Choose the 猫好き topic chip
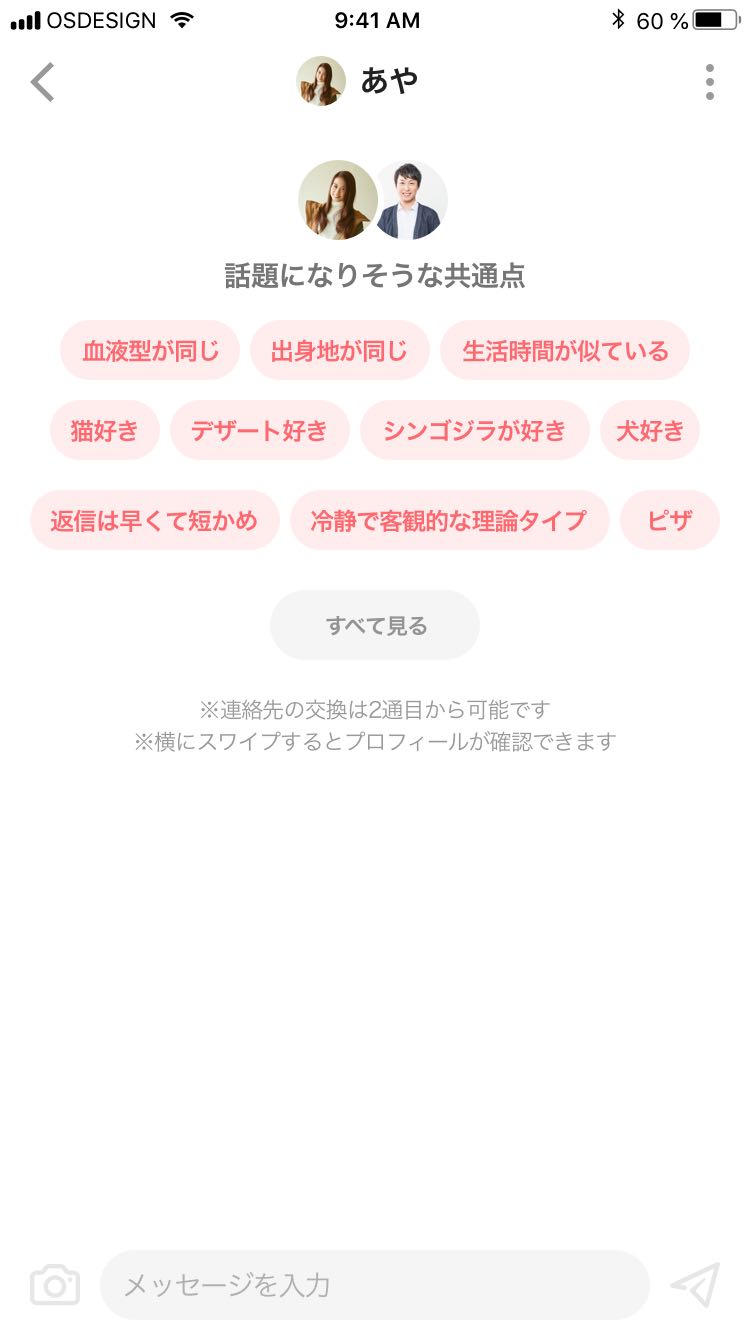Viewport: 750px width, 1334px height. tap(105, 431)
